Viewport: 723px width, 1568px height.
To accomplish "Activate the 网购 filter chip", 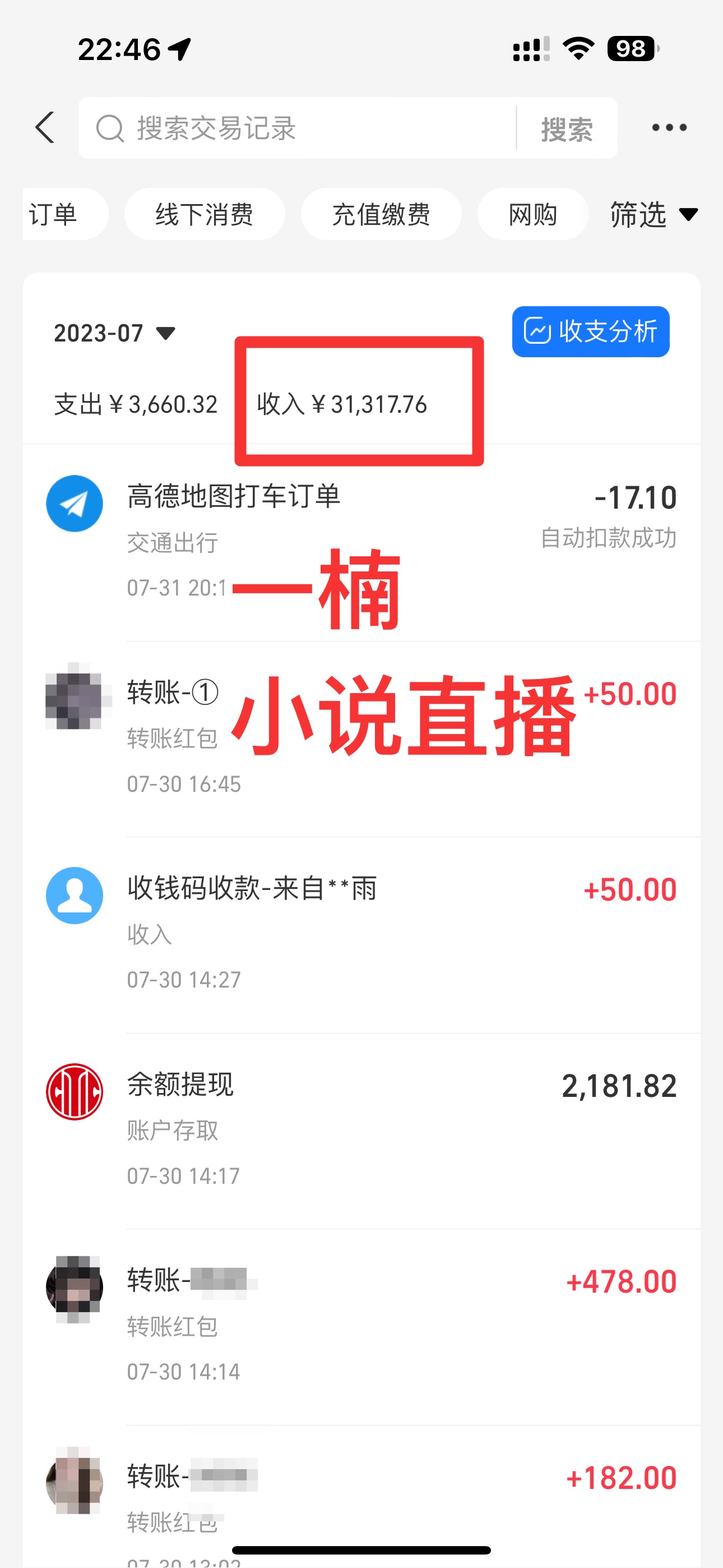I will 532,214.
